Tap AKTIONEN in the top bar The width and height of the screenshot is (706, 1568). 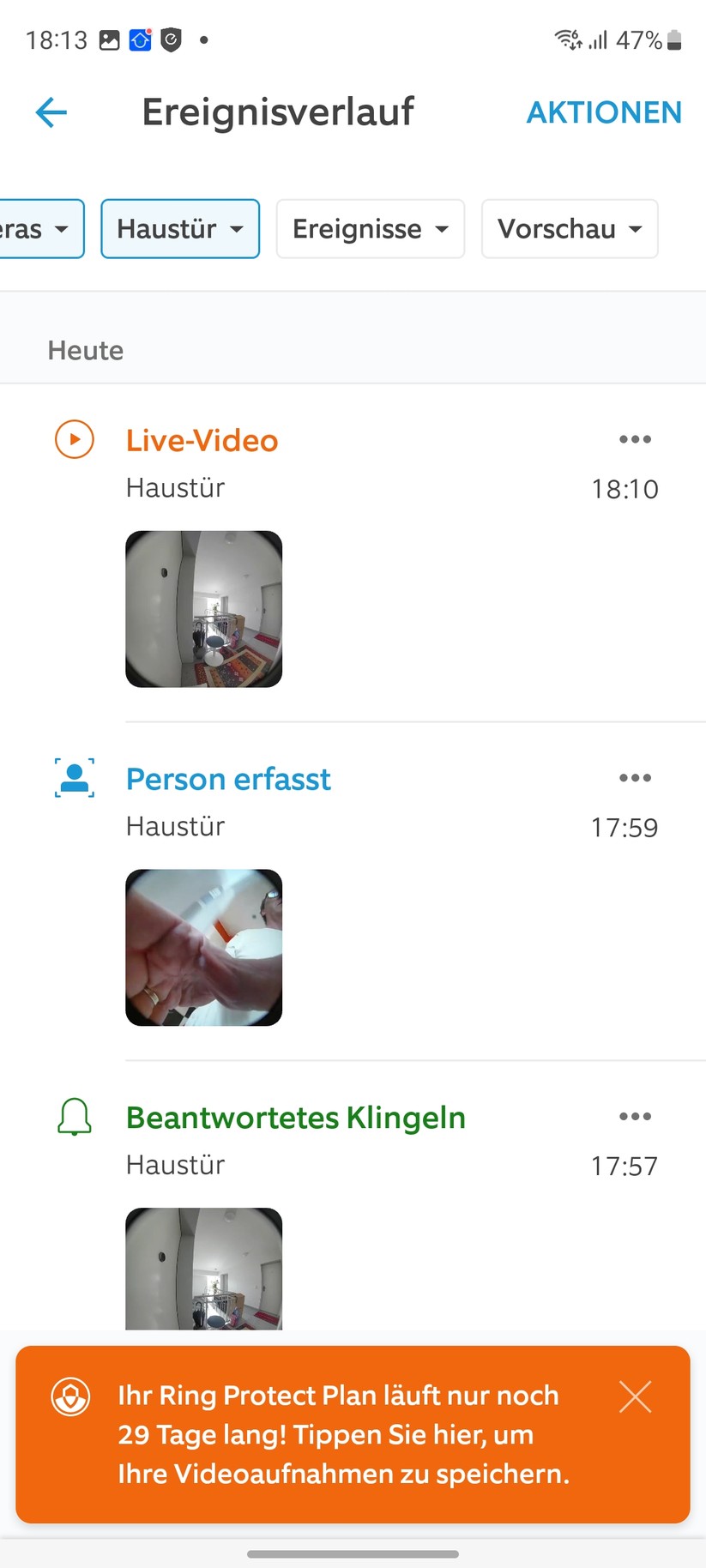pyautogui.click(x=604, y=112)
